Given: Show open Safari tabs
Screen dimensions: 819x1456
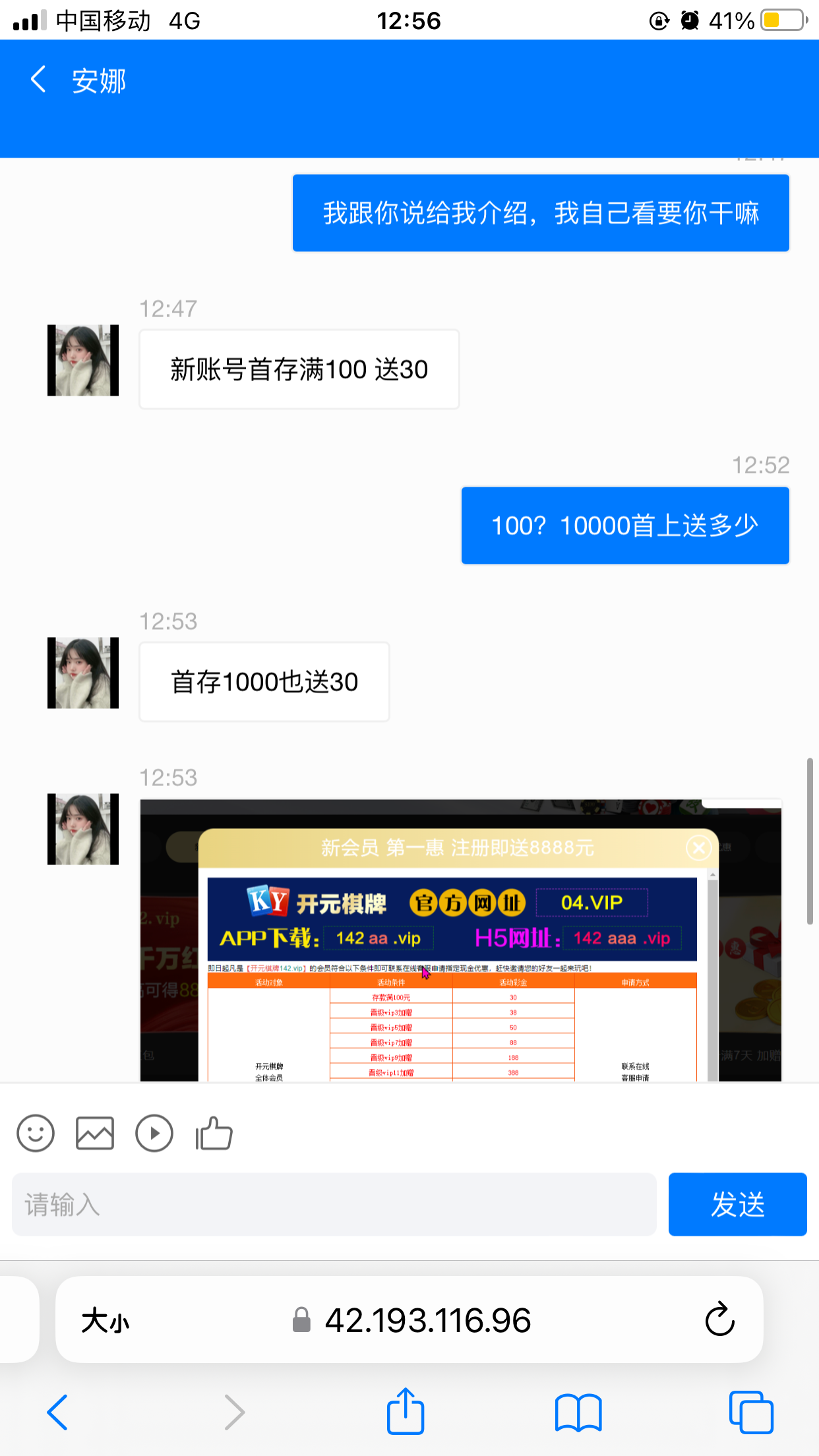Looking at the screenshot, I should 751,1412.
